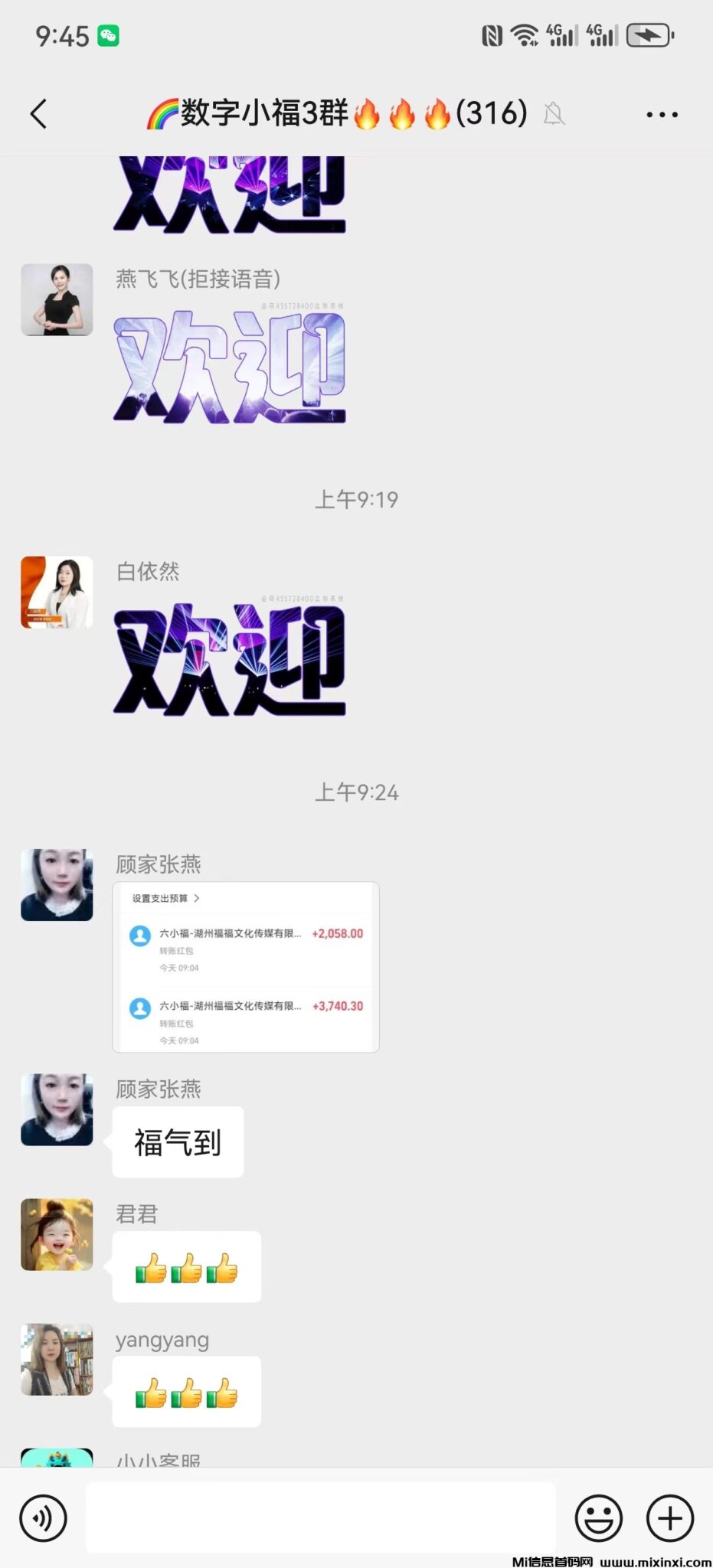713x1568 pixels.
Task: Go back from the group chat
Action: point(39,114)
